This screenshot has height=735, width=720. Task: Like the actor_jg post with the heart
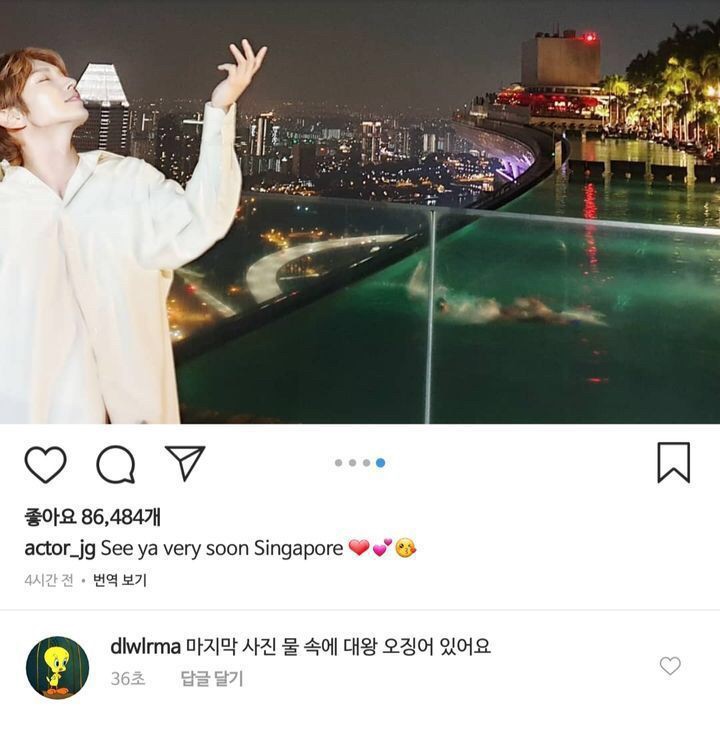45,464
